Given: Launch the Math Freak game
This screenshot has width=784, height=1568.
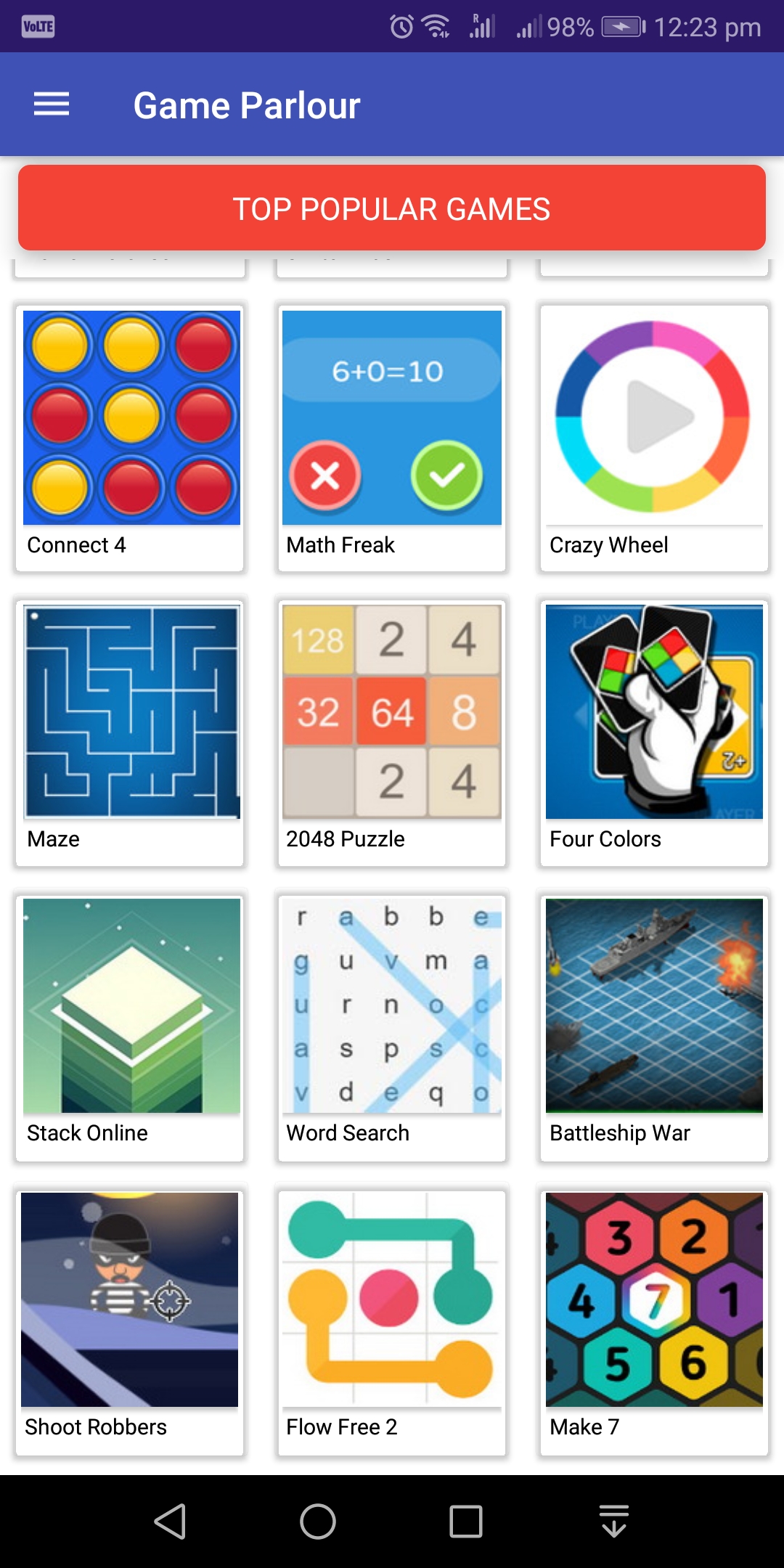Looking at the screenshot, I should tap(392, 438).
